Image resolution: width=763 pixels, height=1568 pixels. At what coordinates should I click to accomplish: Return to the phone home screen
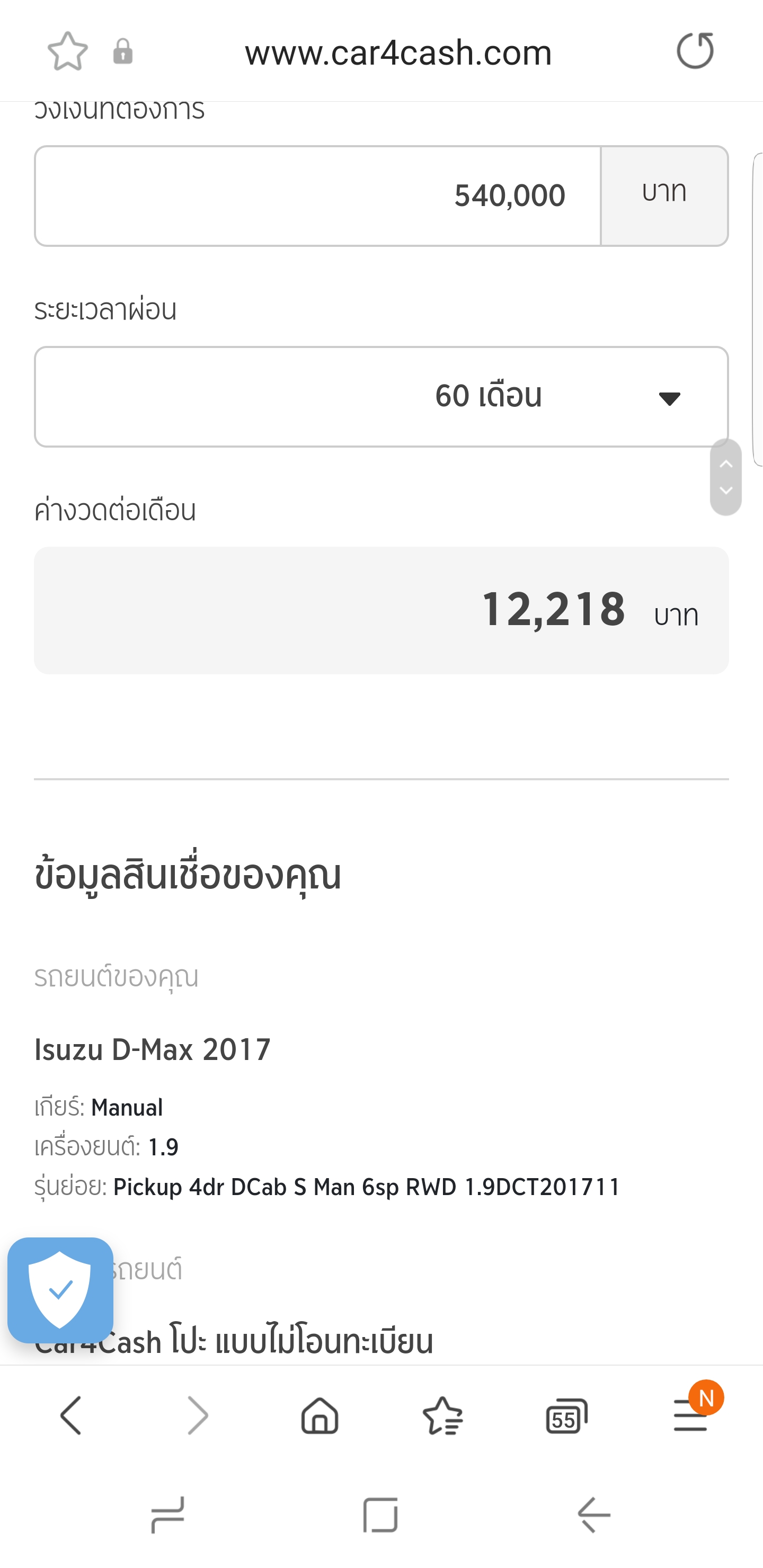tap(380, 1515)
